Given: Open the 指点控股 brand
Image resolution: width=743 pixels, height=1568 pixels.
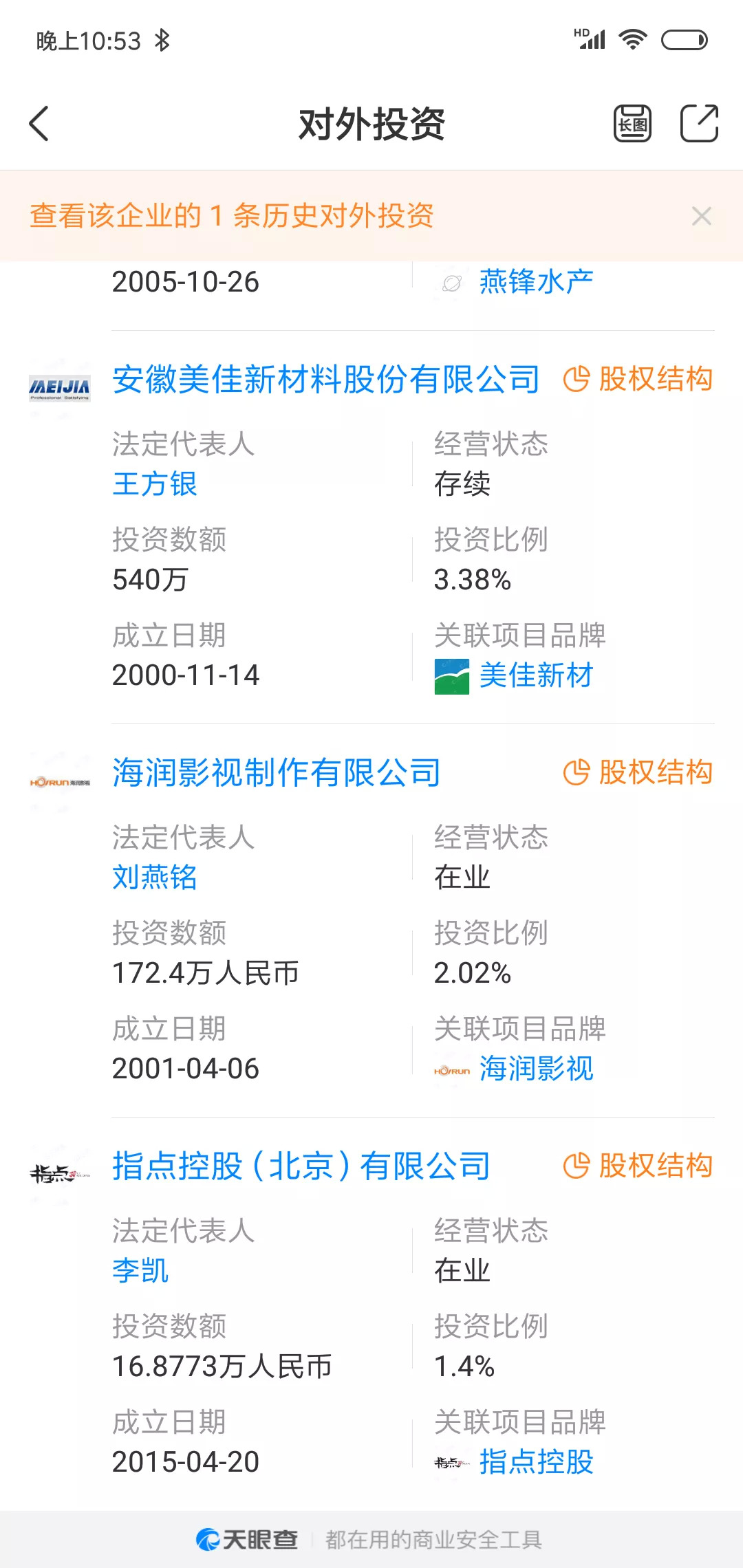Looking at the screenshot, I should [x=535, y=1462].
